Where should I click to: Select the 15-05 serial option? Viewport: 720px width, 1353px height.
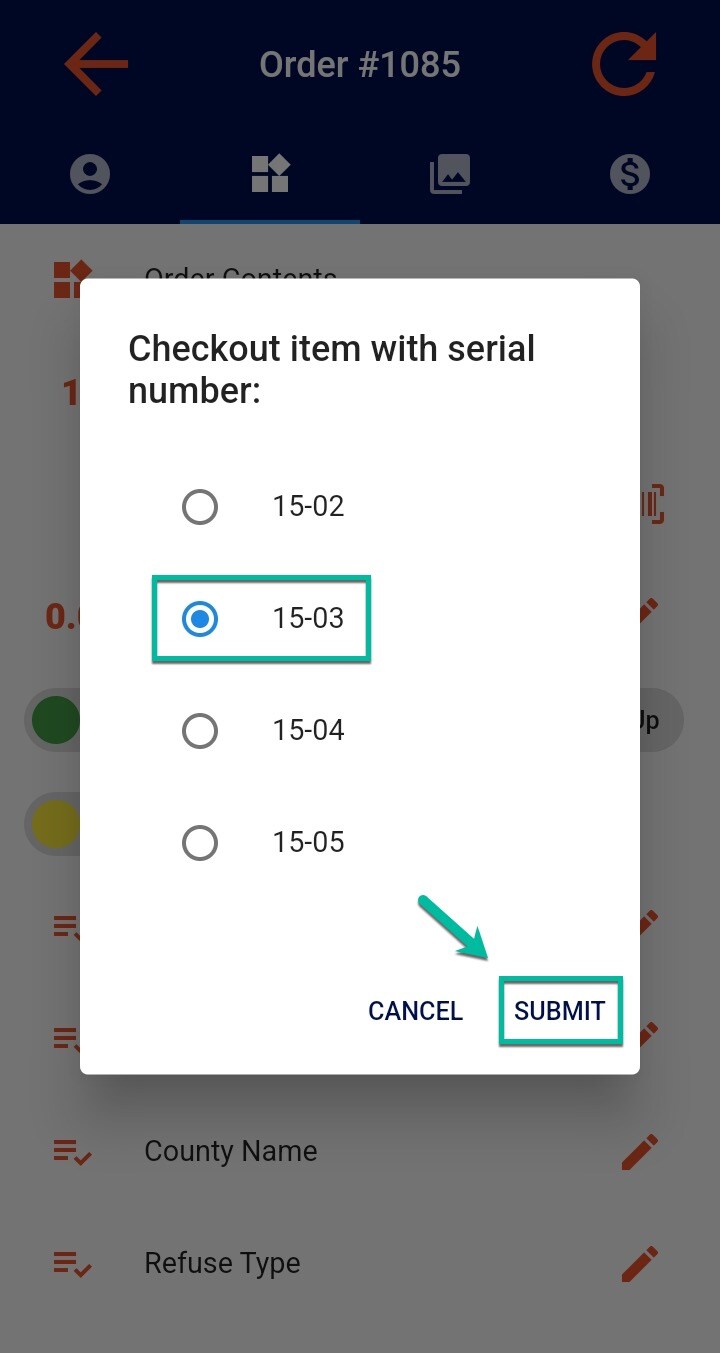[200, 843]
